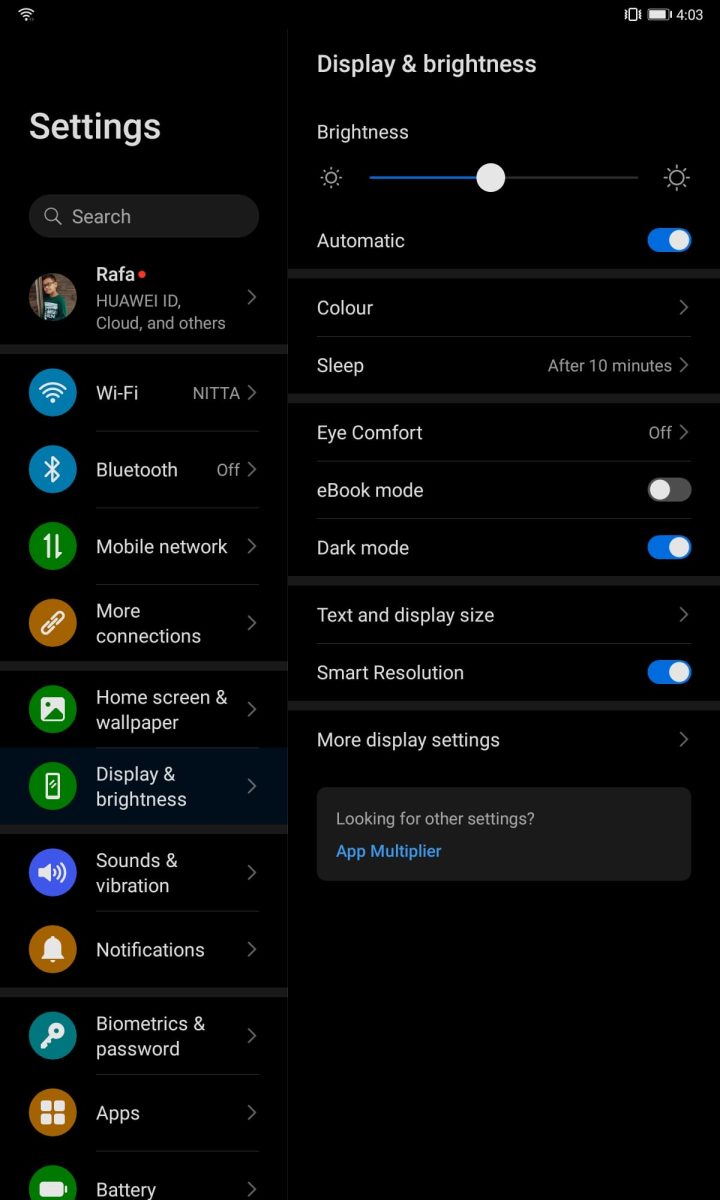Open Wi-Fi settings
Image resolution: width=720 pixels, height=1200 pixels.
click(144, 393)
